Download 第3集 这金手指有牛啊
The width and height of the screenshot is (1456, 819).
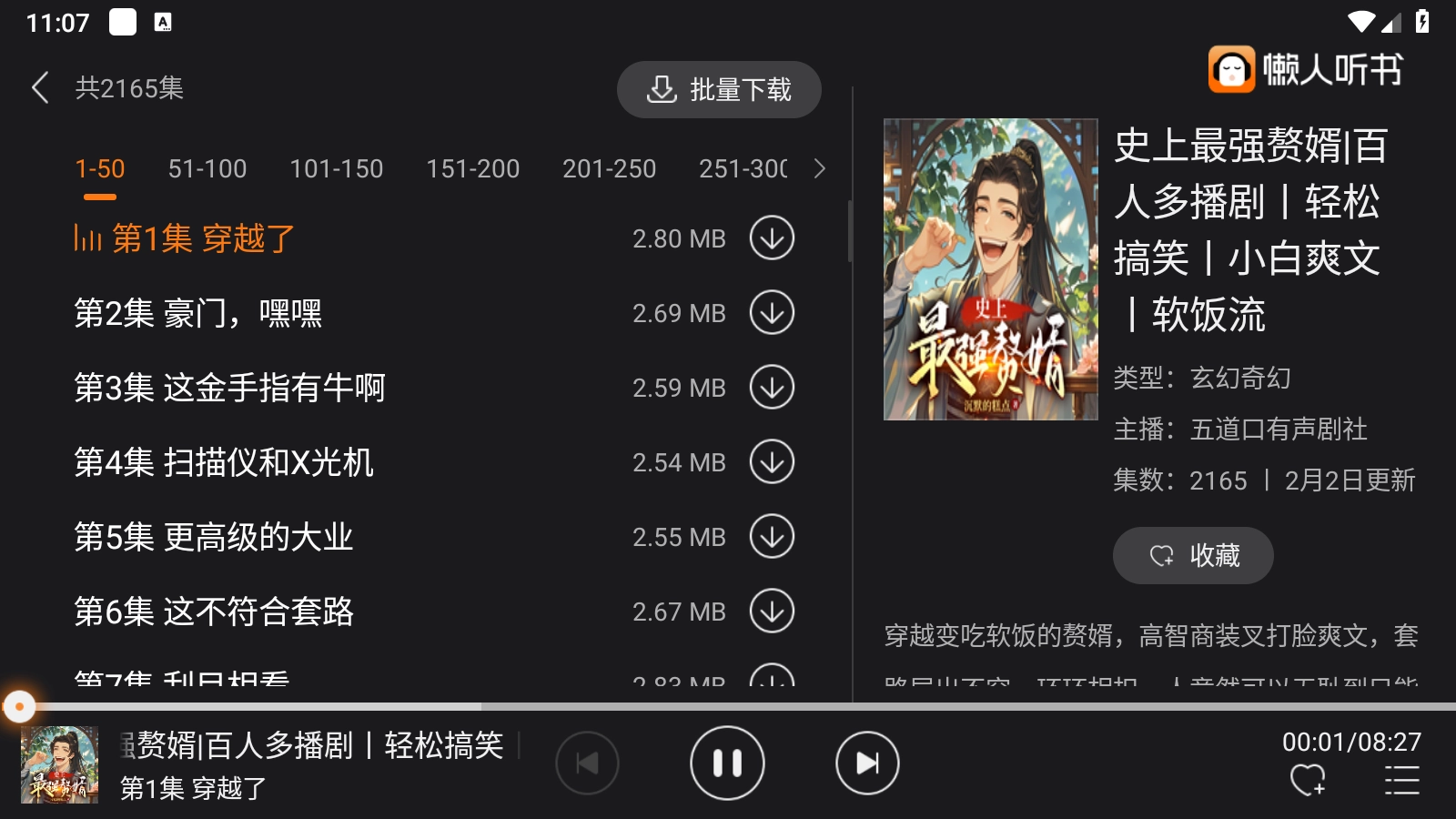[x=772, y=388]
